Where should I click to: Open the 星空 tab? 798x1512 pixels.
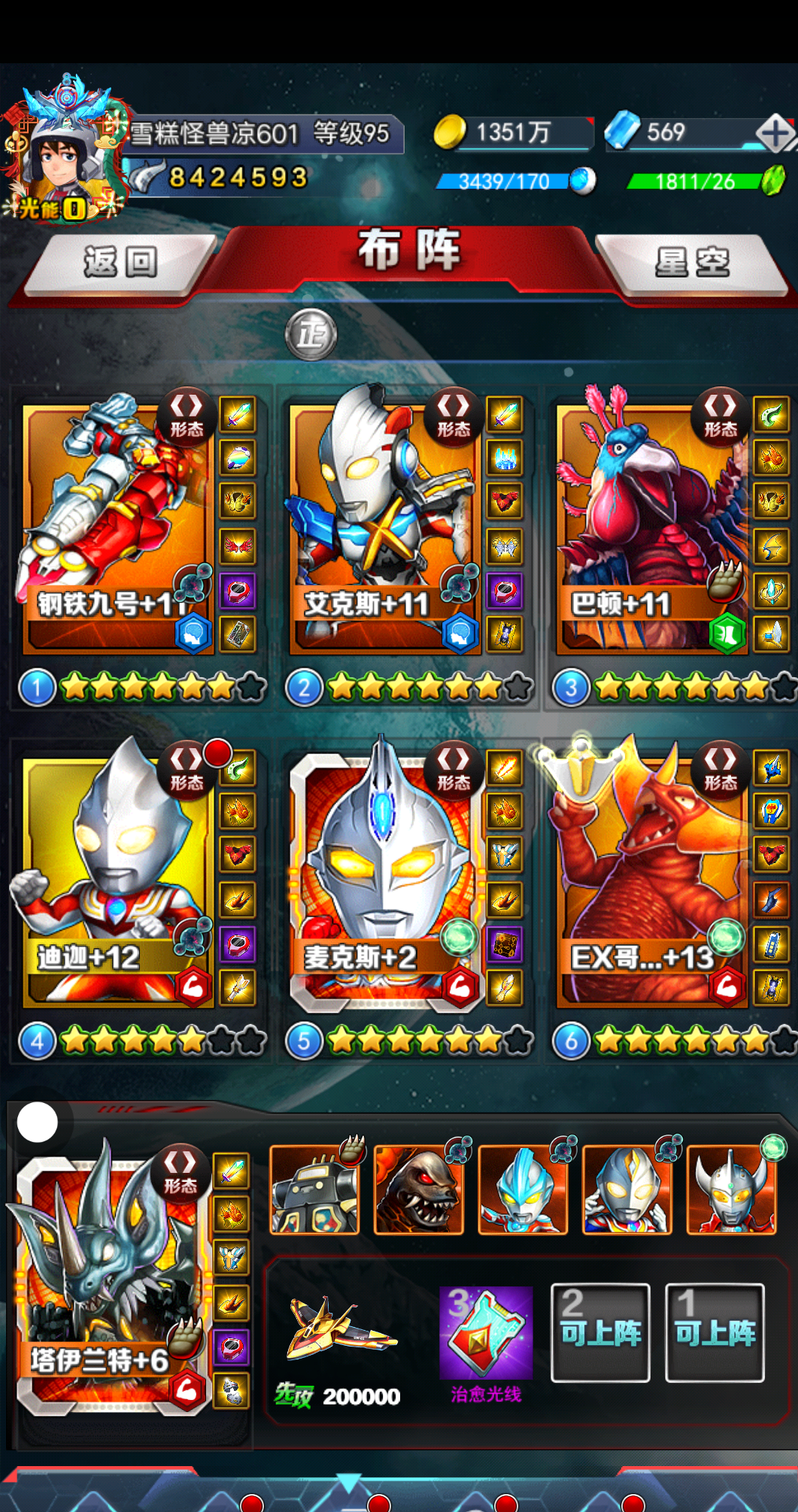(x=692, y=262)
